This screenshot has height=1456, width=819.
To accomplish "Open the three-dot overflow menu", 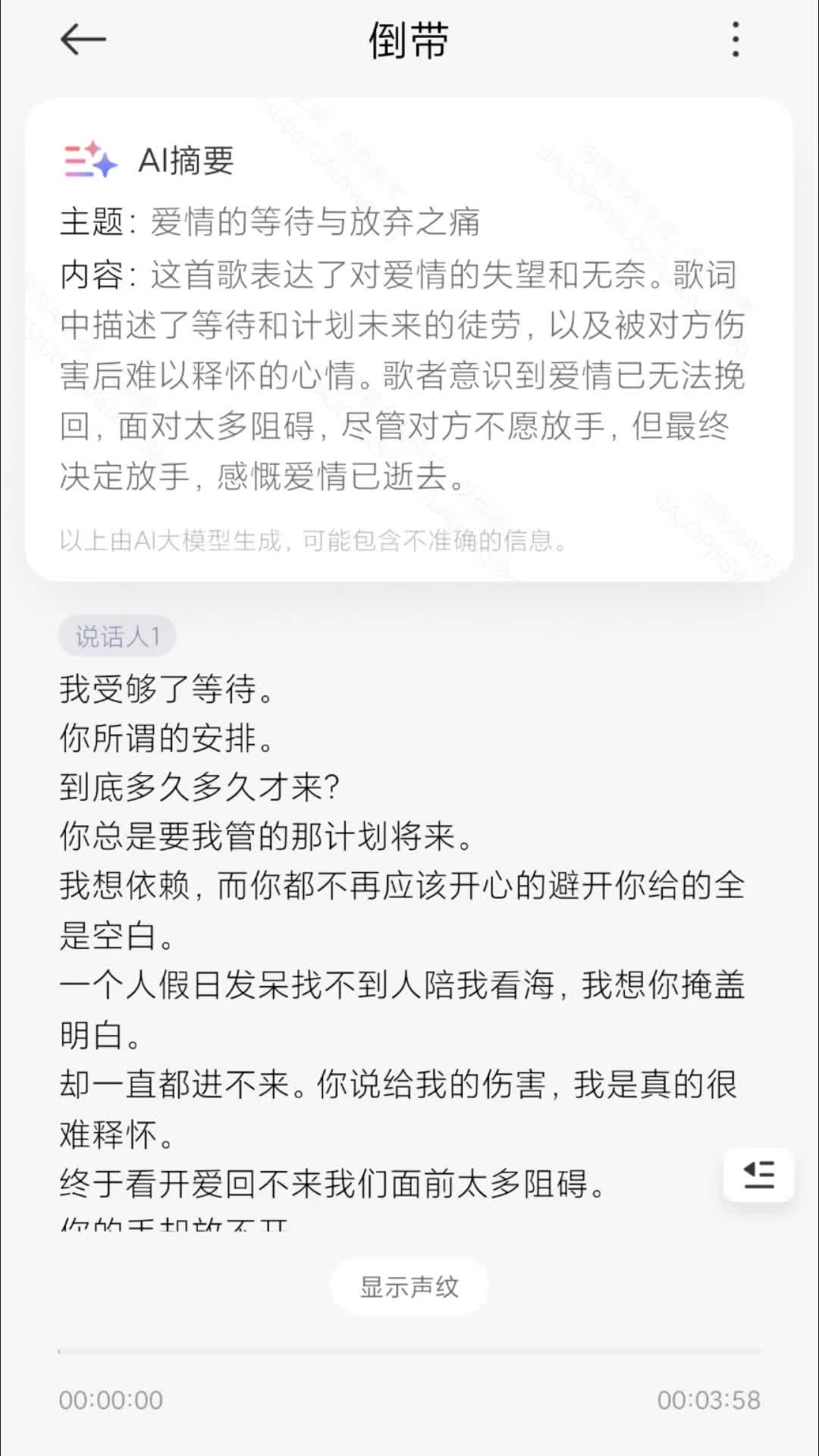I will tap(735, 39).
